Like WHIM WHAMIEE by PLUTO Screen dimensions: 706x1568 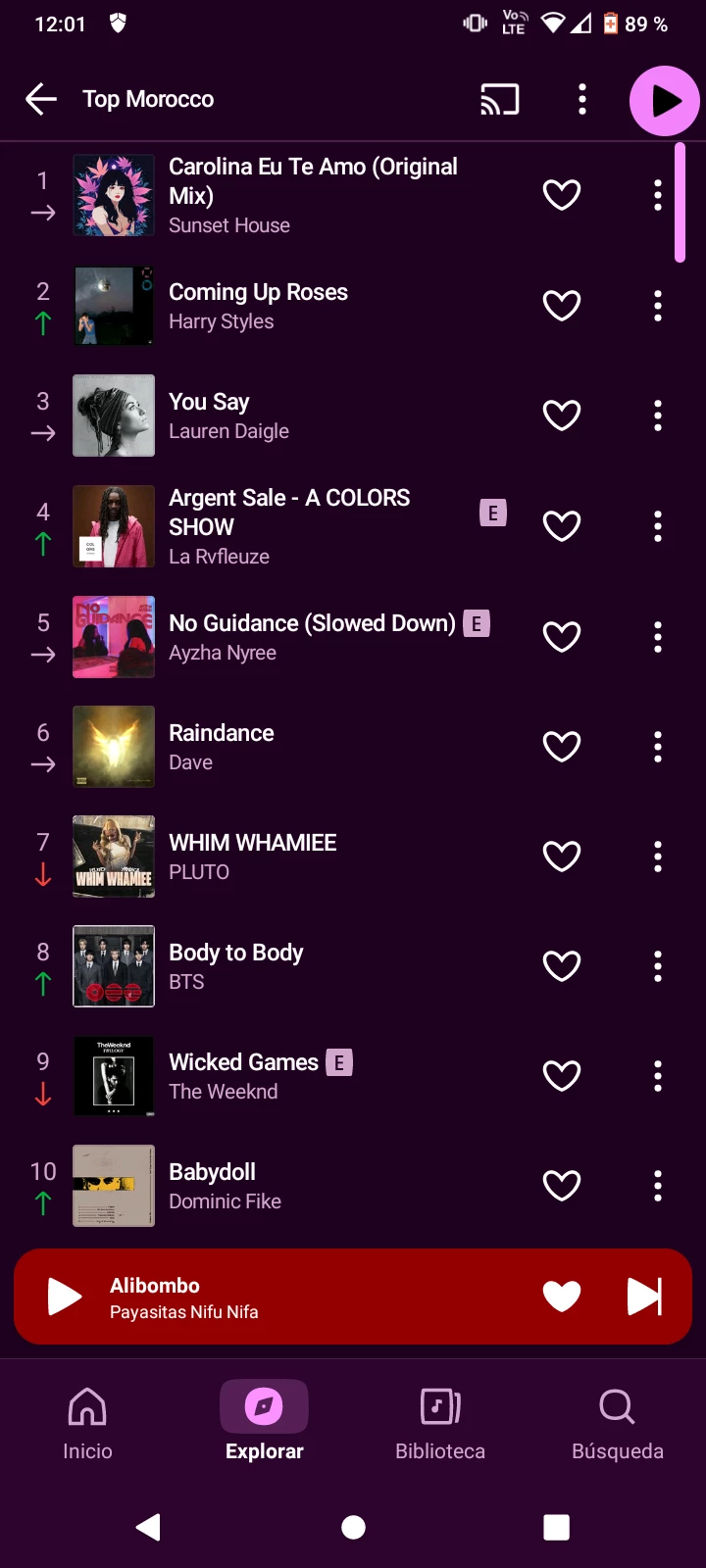(x=562, y=857)
